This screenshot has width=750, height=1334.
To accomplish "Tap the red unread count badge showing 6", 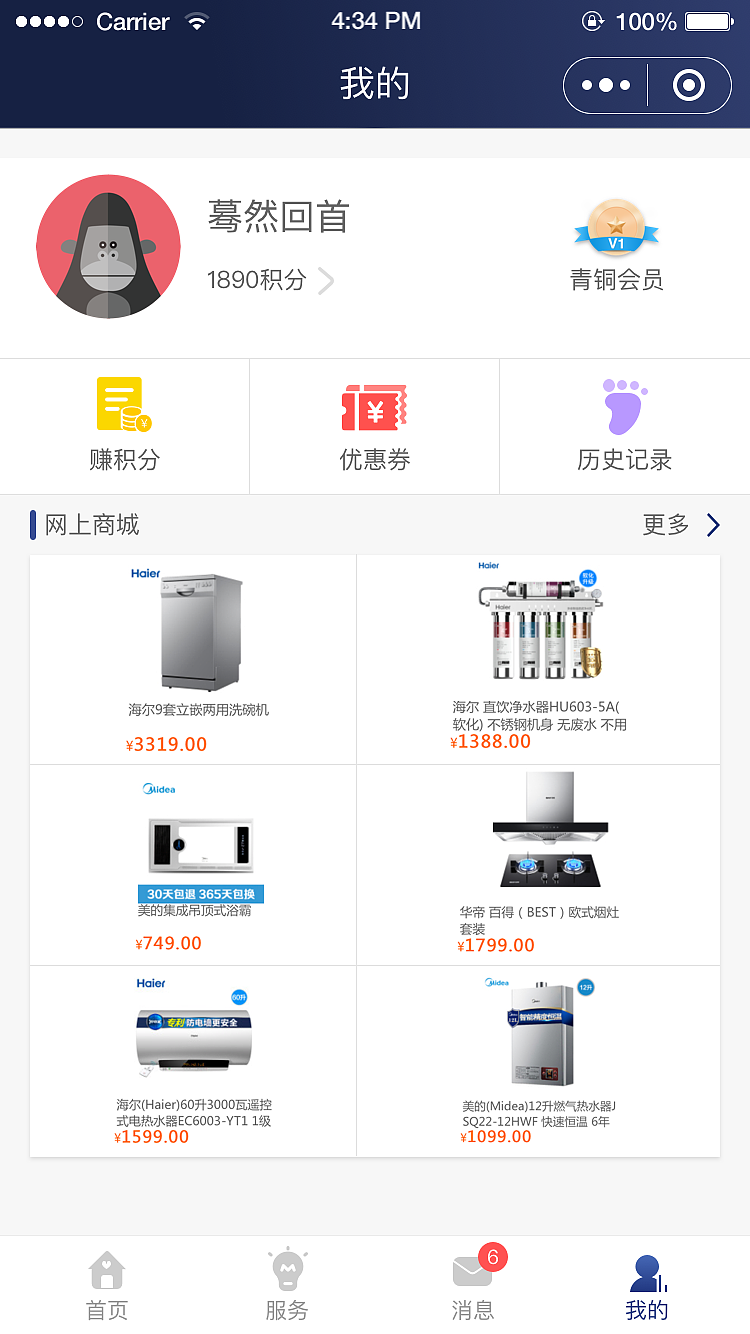I will click(x=494, y=1257).
